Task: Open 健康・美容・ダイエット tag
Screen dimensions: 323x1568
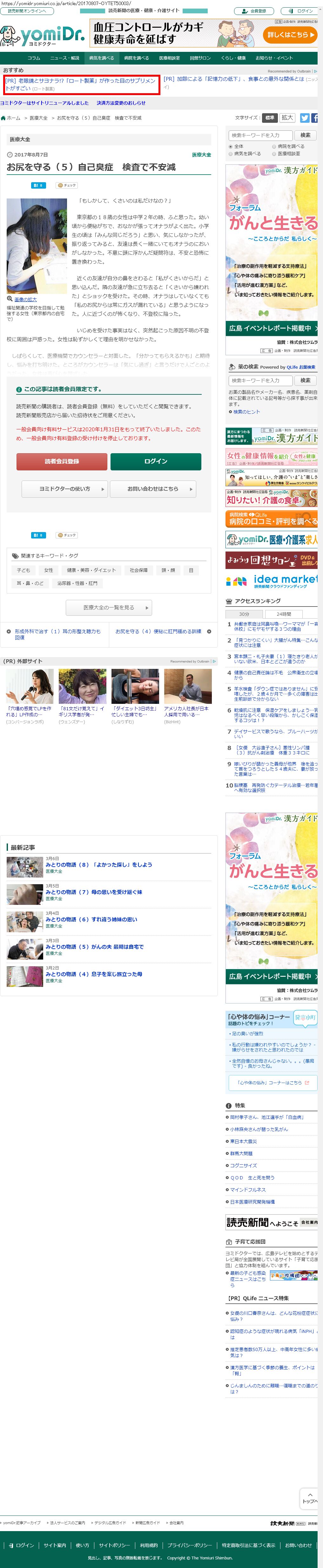Action: tap(91, 570)
